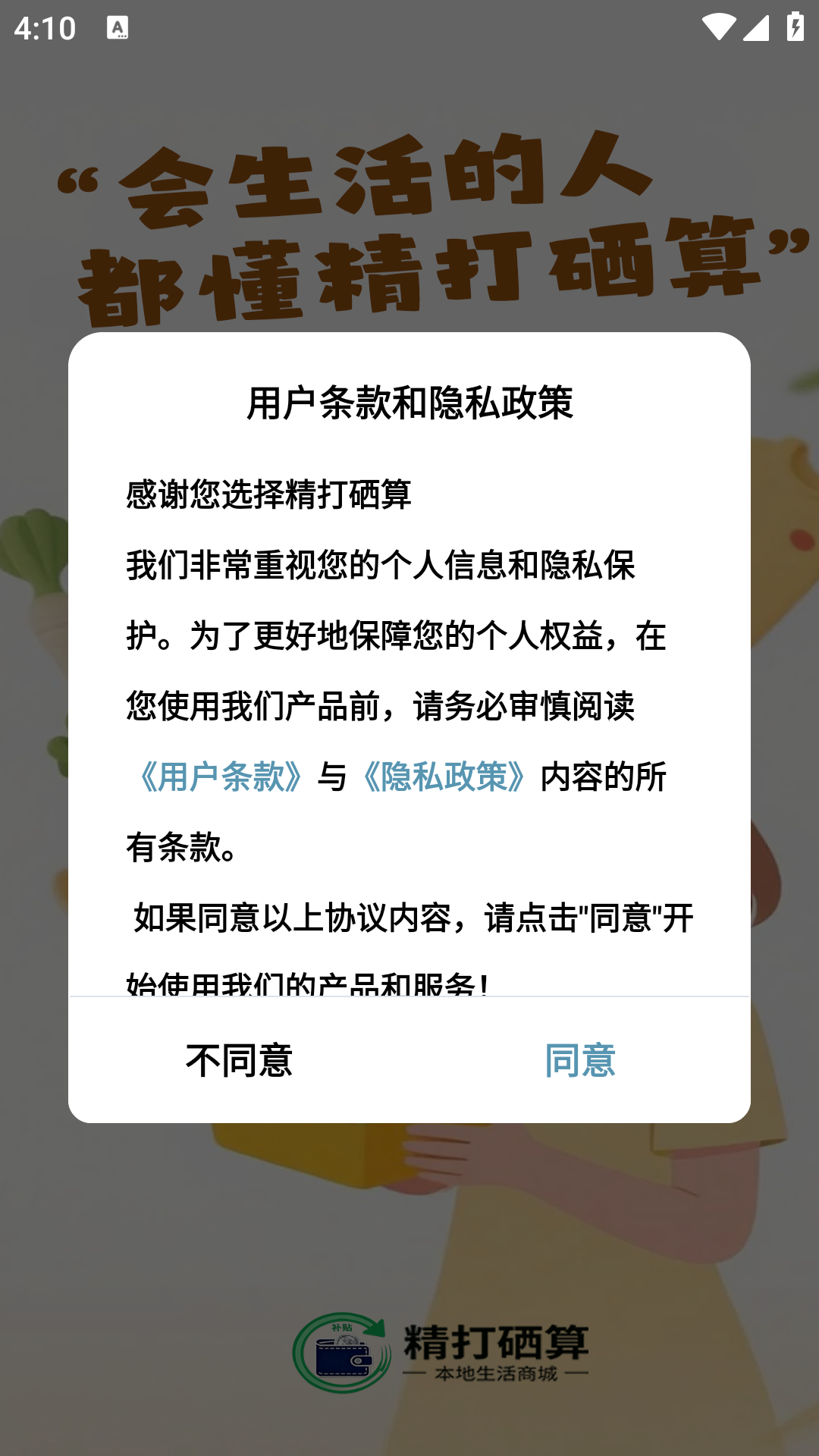Decline the terms with 不同意
Image resolution: width=819 pixels, height=1456 pixels.
[x=239, y=1059]
